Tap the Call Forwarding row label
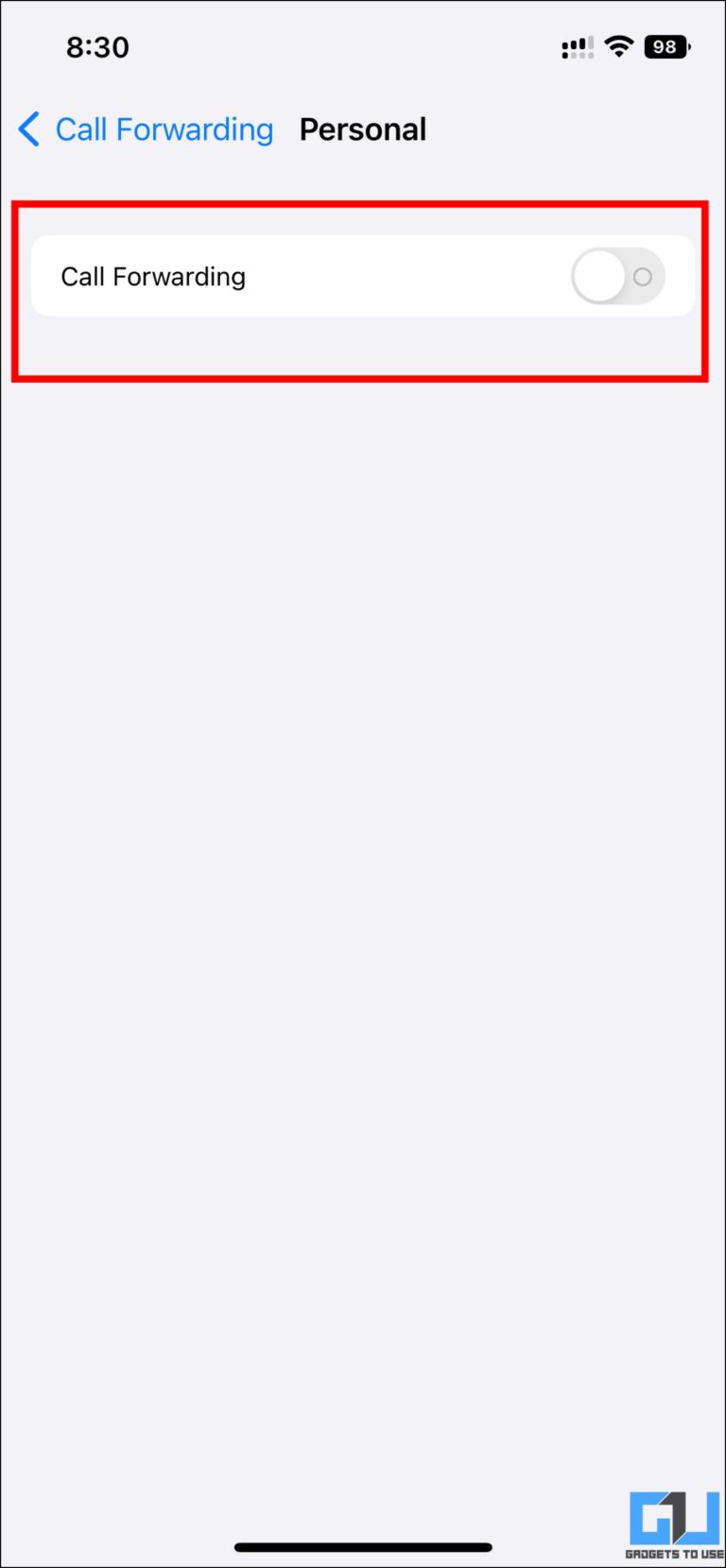This screenshot has width=726, height=1568. tap(152, 276)
